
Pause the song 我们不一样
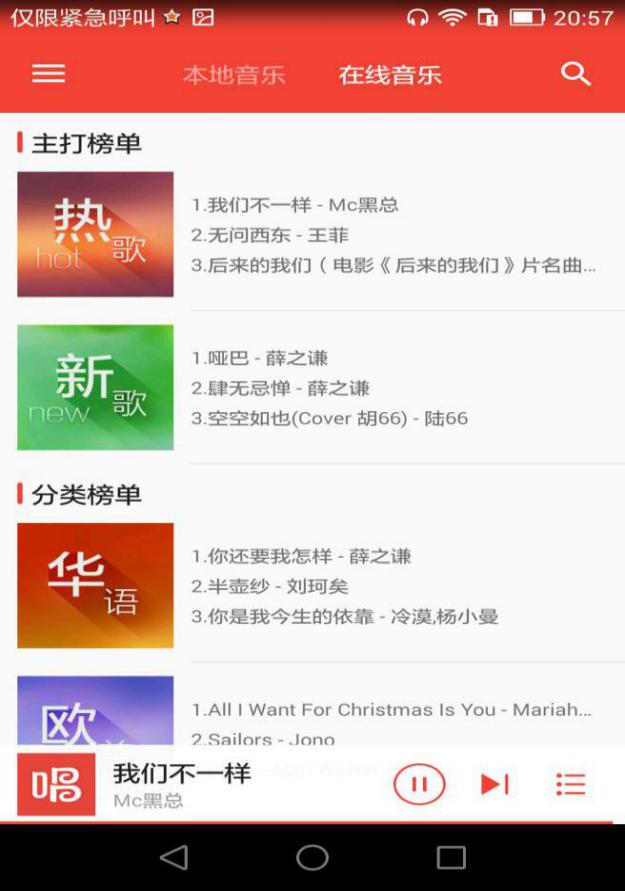(419, 784)
